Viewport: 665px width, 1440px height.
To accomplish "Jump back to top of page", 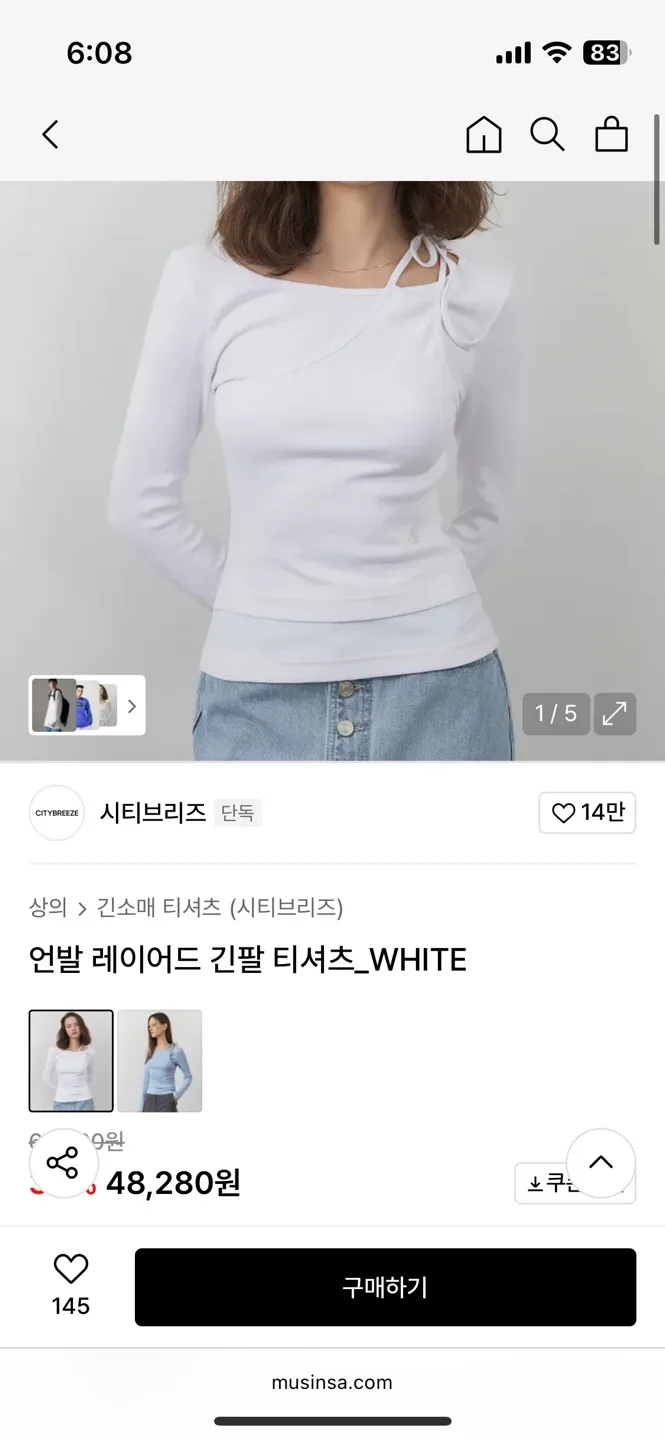I will [600, 1163].
